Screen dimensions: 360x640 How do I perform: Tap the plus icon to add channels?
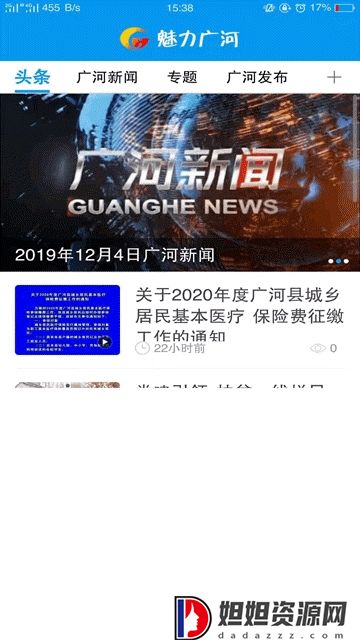pos(334,77)
